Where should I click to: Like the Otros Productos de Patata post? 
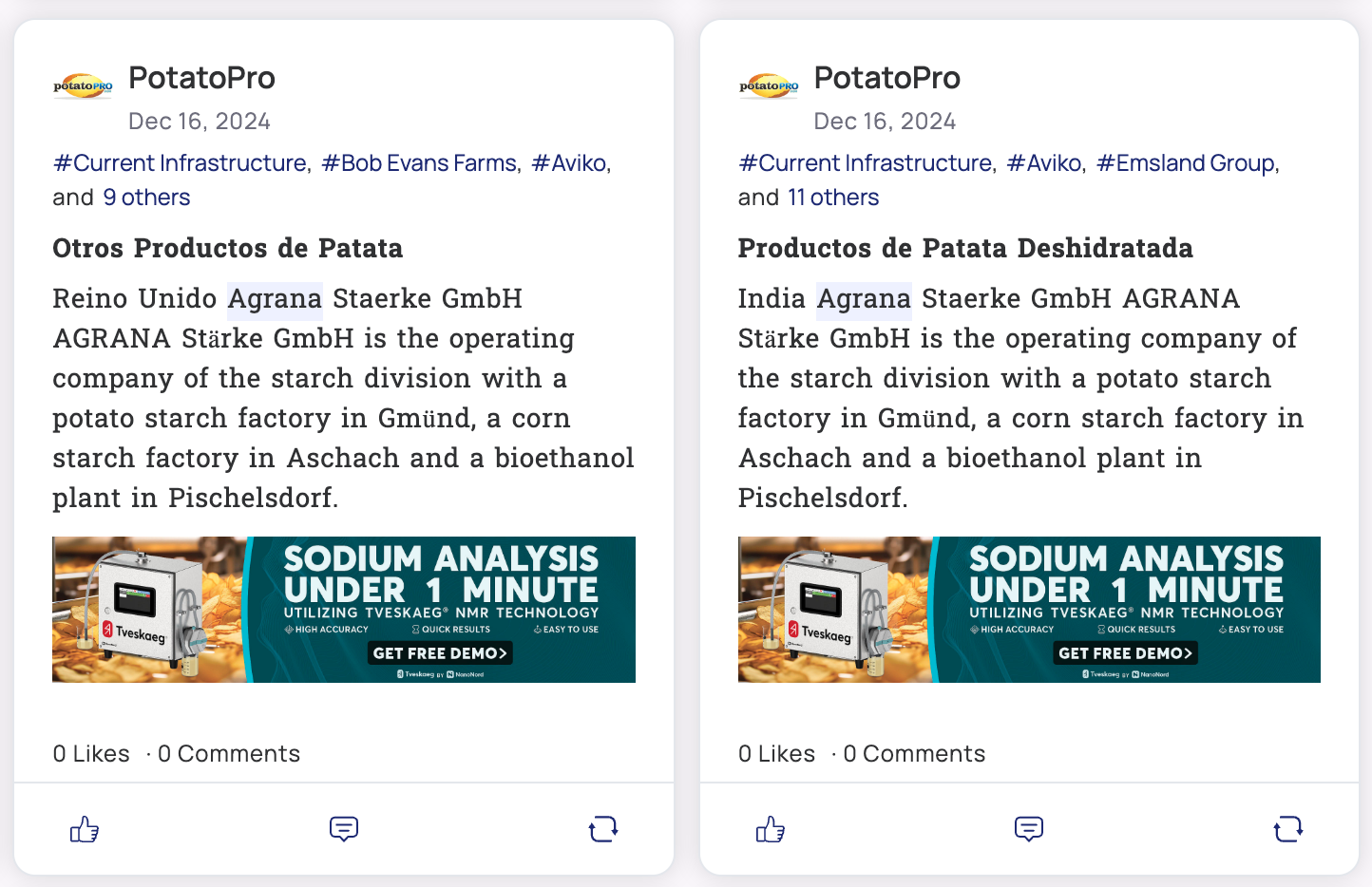coord(85,830)
